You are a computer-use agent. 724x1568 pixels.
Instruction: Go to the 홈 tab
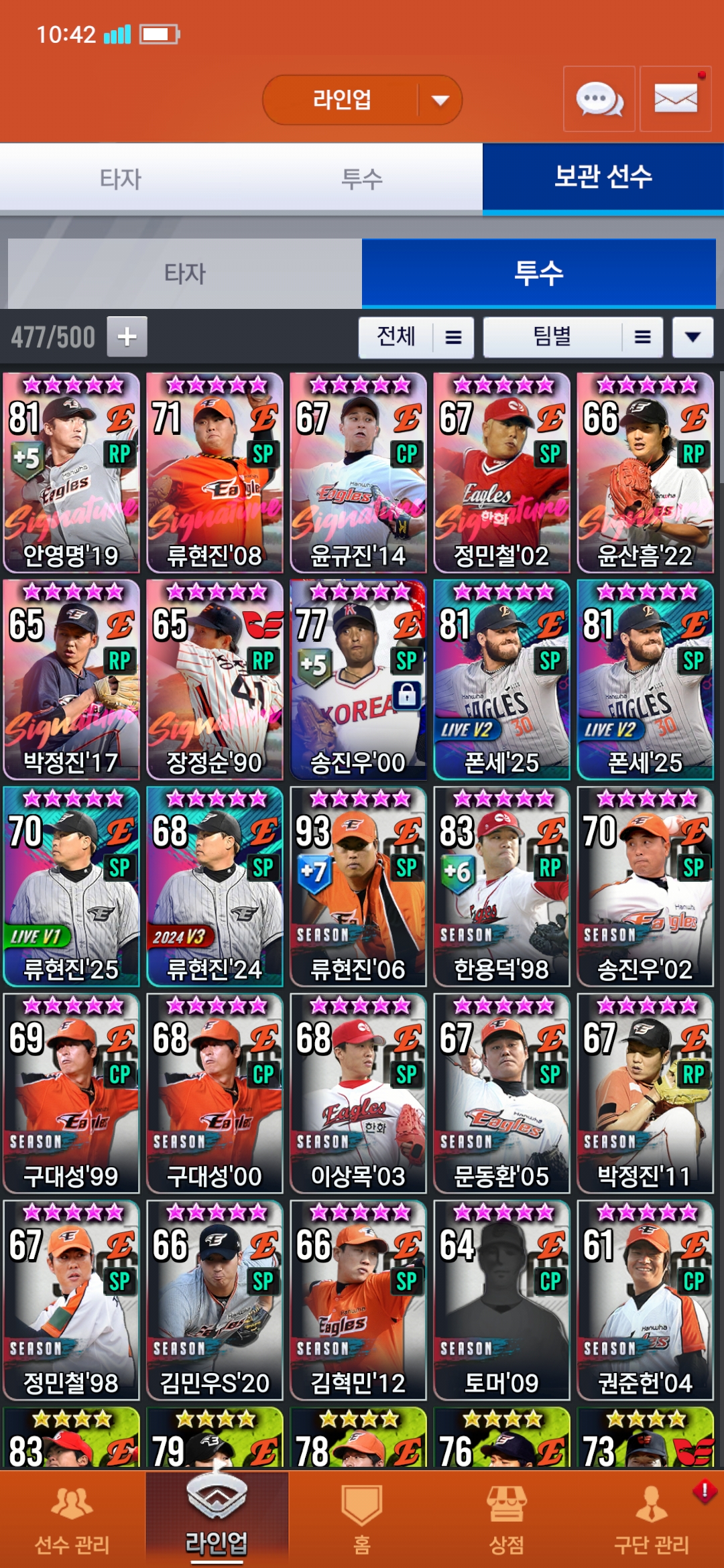[x=362, y=1520]
